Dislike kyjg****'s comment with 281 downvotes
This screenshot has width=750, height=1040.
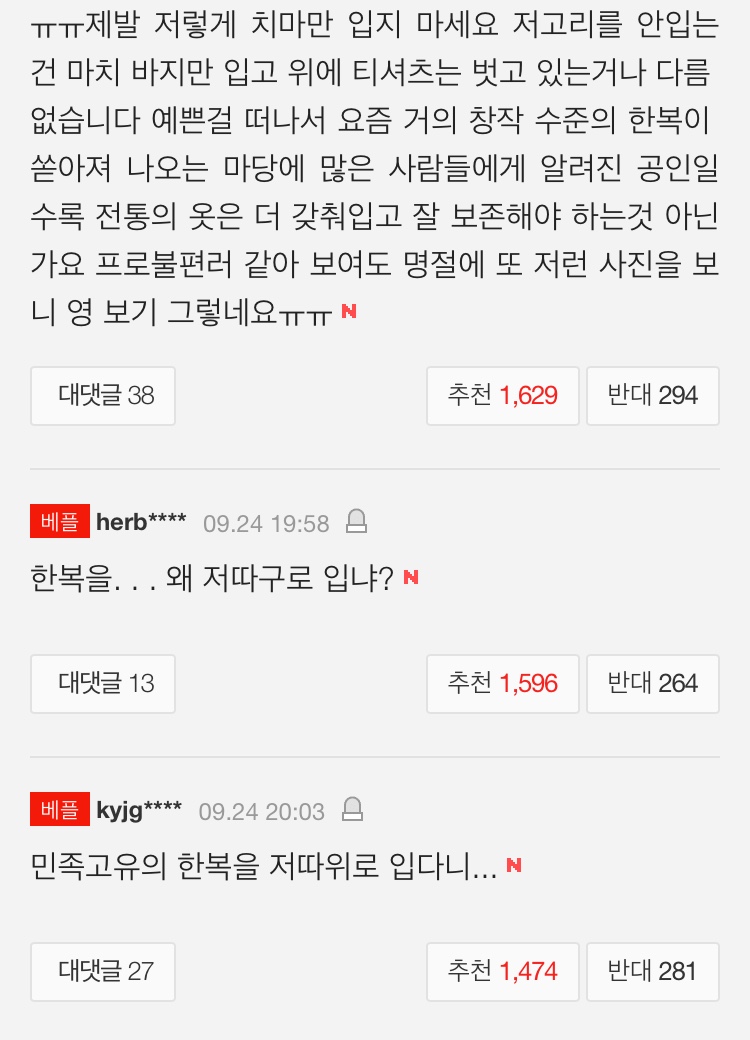[652, 971]
